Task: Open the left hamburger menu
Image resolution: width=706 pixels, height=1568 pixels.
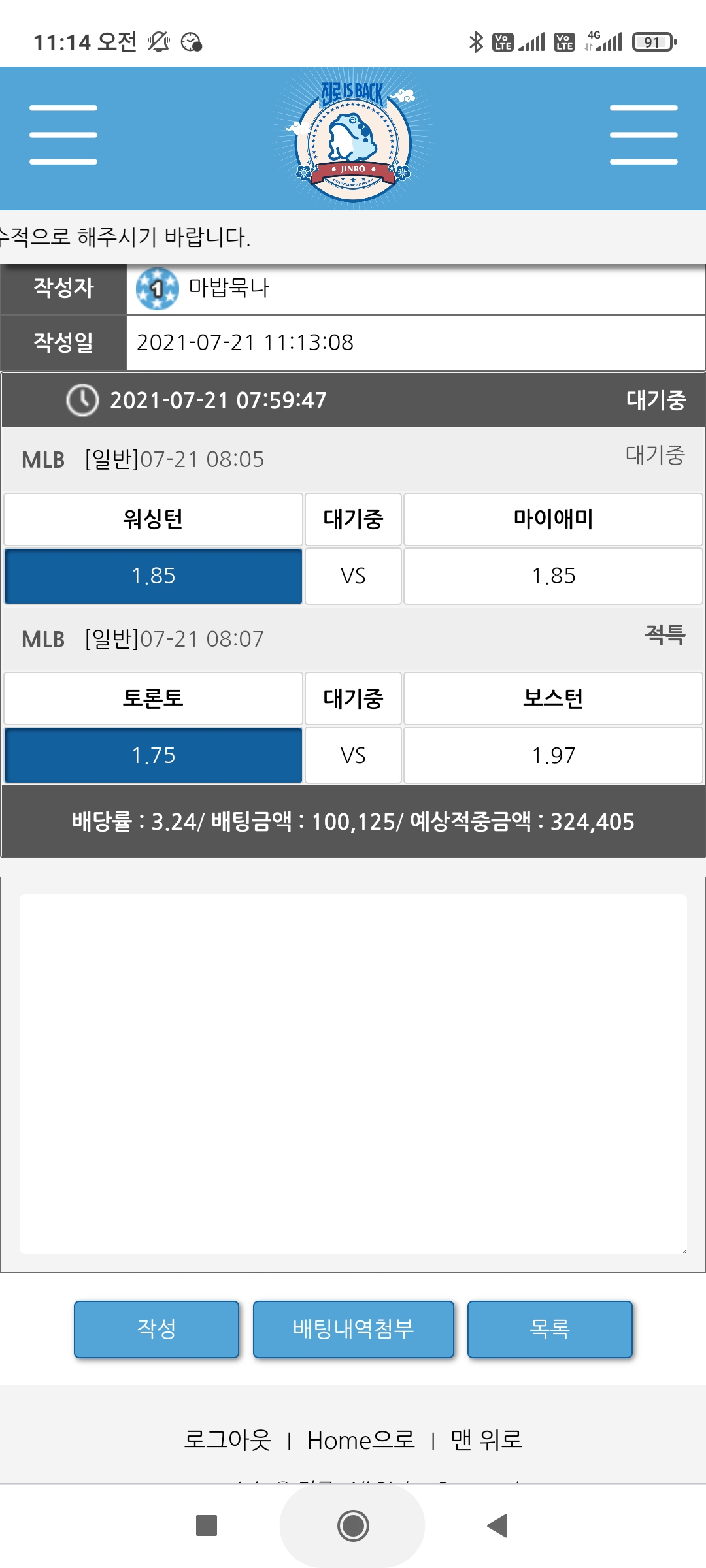Action: (x=63, y=135)
